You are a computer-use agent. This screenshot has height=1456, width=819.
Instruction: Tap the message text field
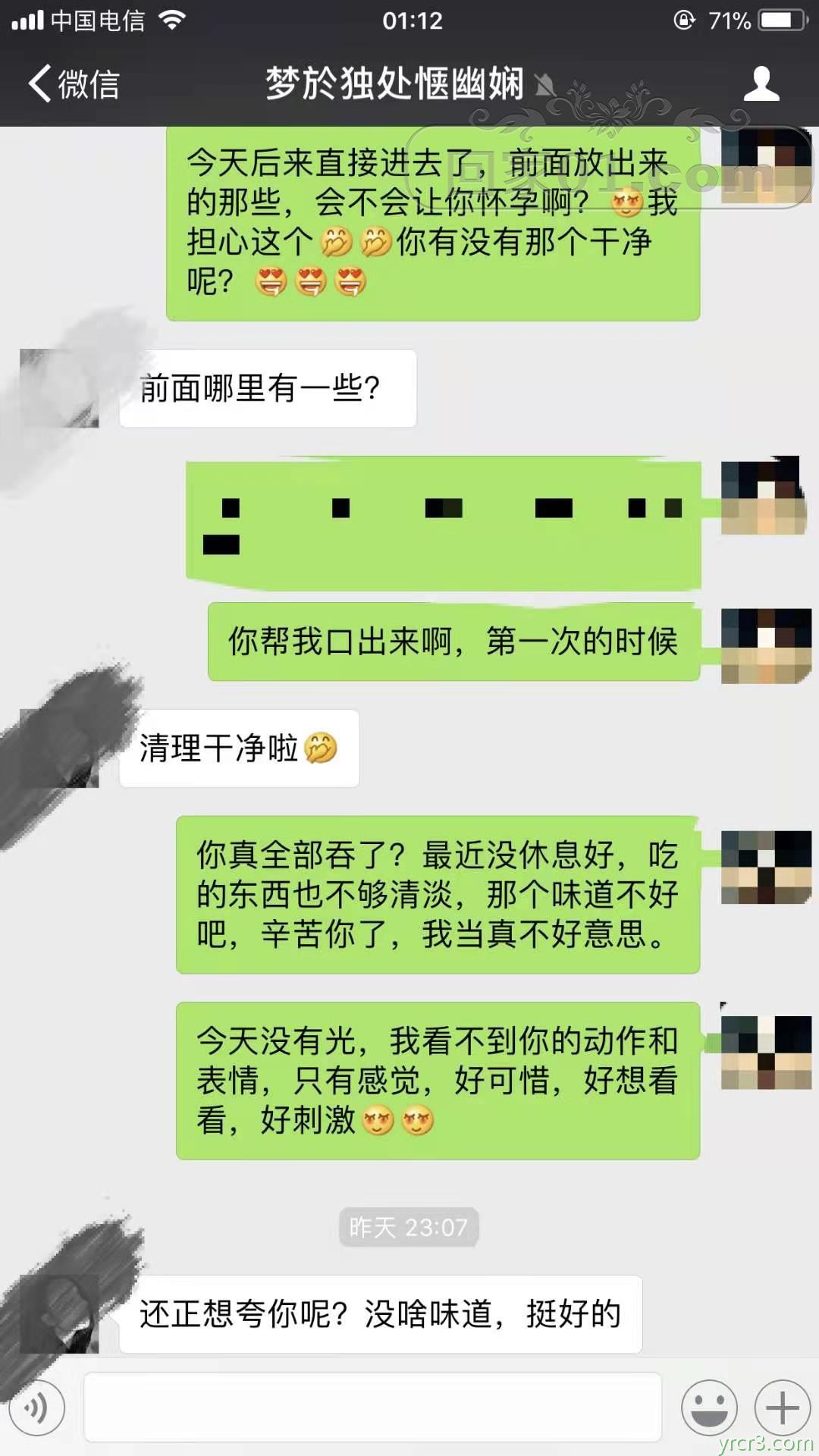[372, 1407]
